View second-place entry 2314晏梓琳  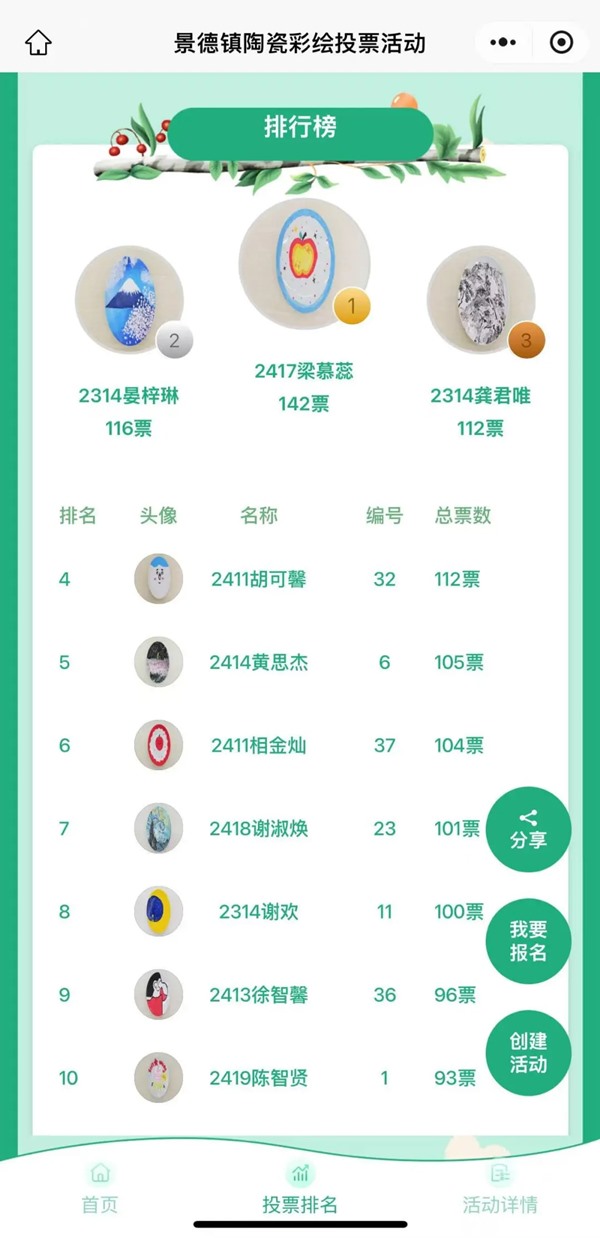[128, 300]
